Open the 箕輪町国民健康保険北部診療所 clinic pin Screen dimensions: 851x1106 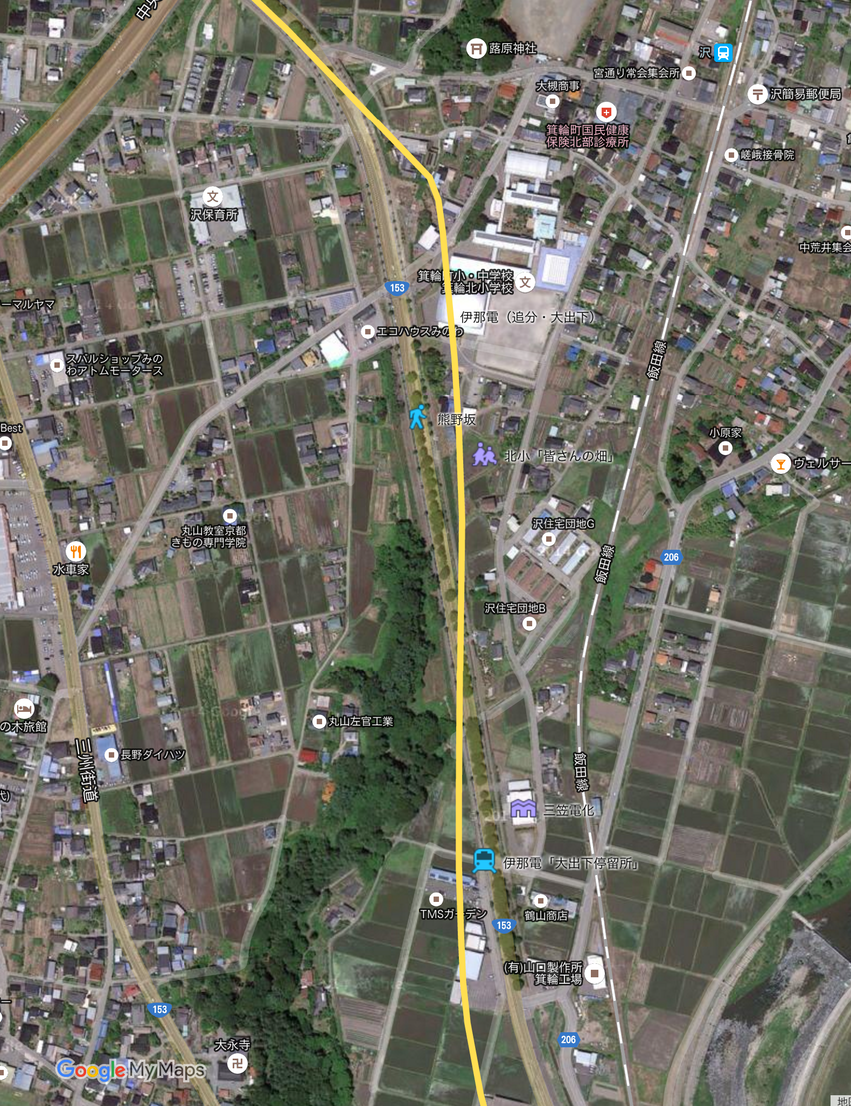coord(603,111)
